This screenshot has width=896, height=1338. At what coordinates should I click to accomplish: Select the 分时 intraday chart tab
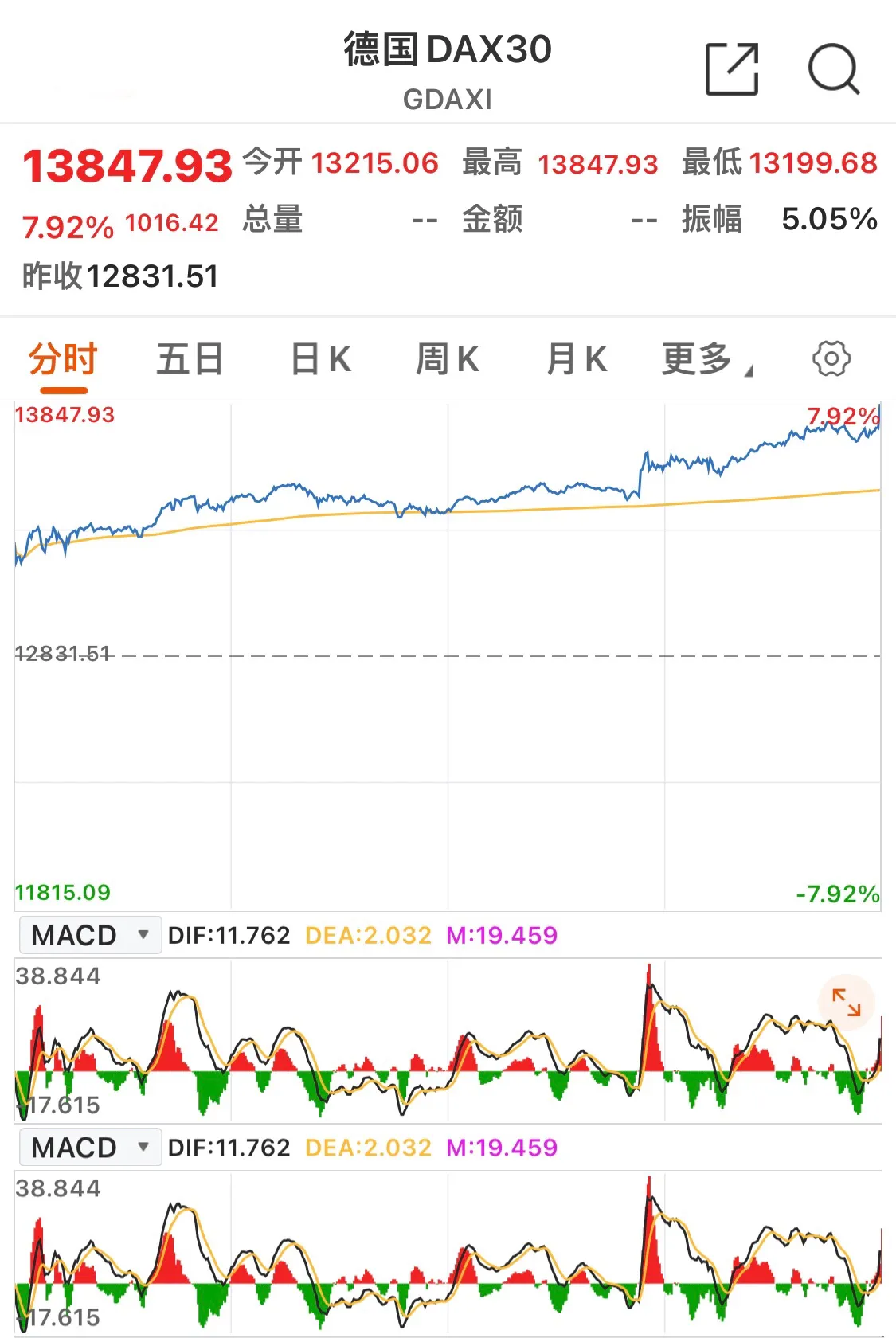(63, 359)
